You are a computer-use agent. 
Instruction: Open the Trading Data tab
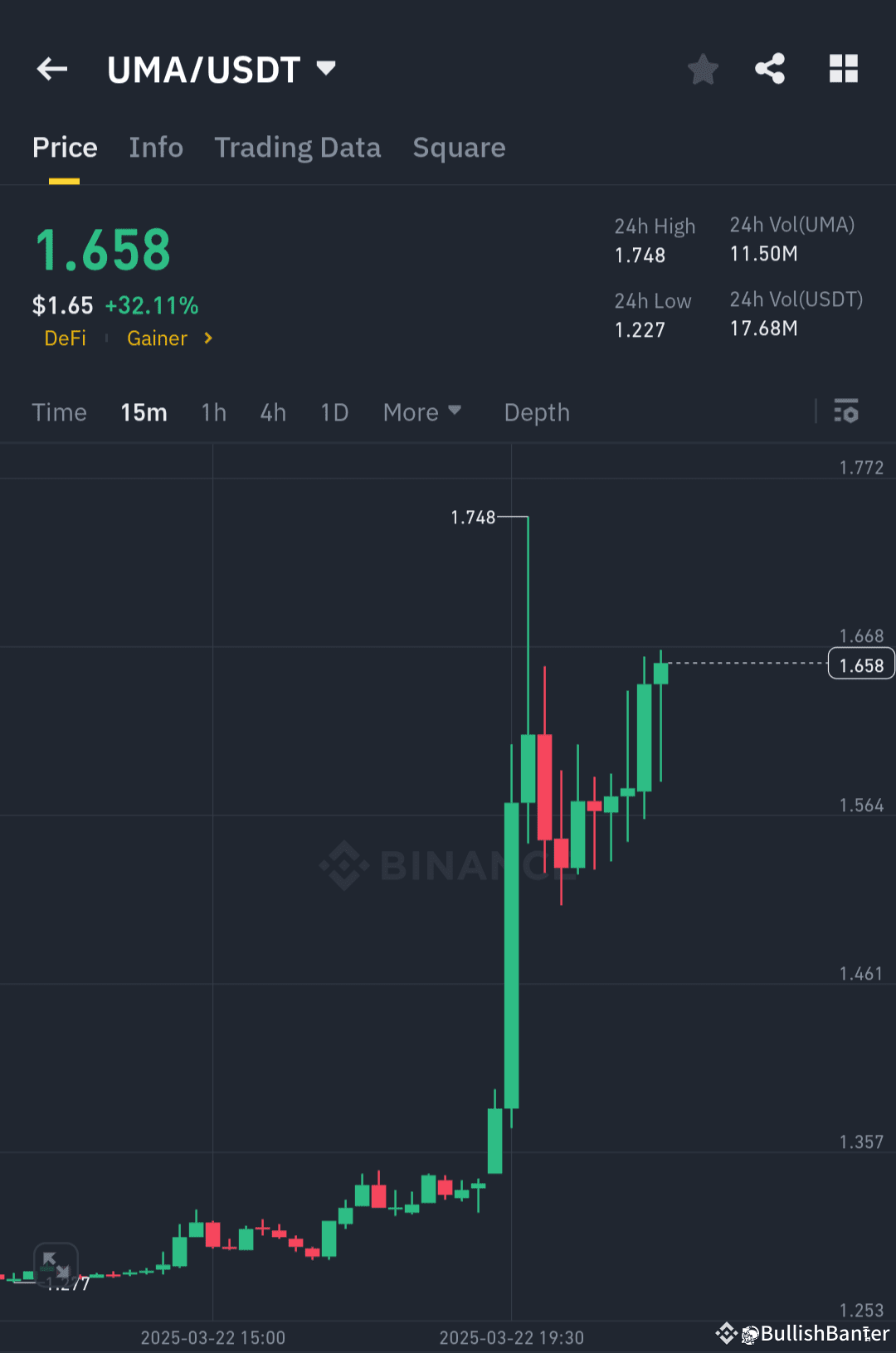point(297,147)
